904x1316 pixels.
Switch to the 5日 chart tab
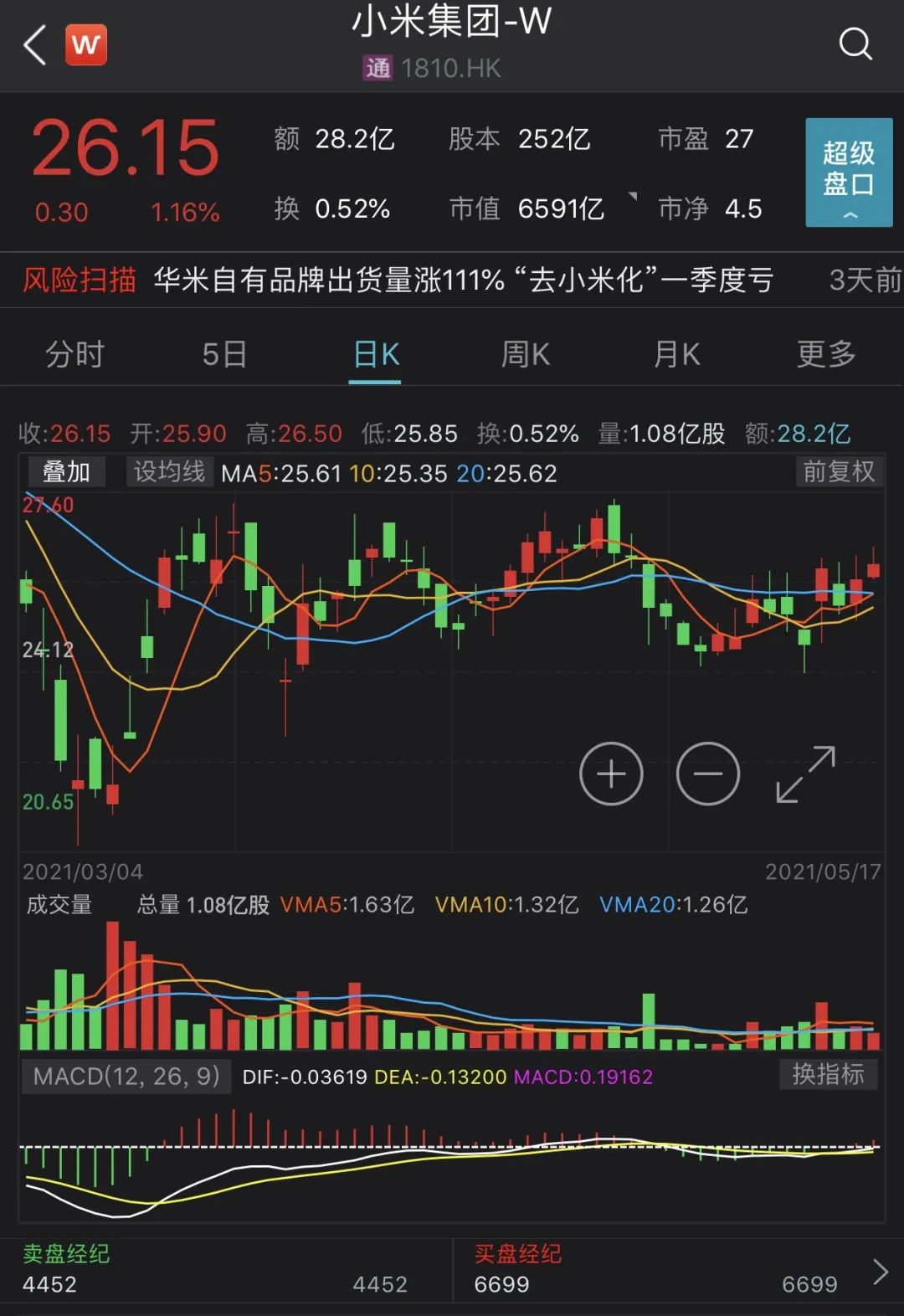[x=224, y=355]
